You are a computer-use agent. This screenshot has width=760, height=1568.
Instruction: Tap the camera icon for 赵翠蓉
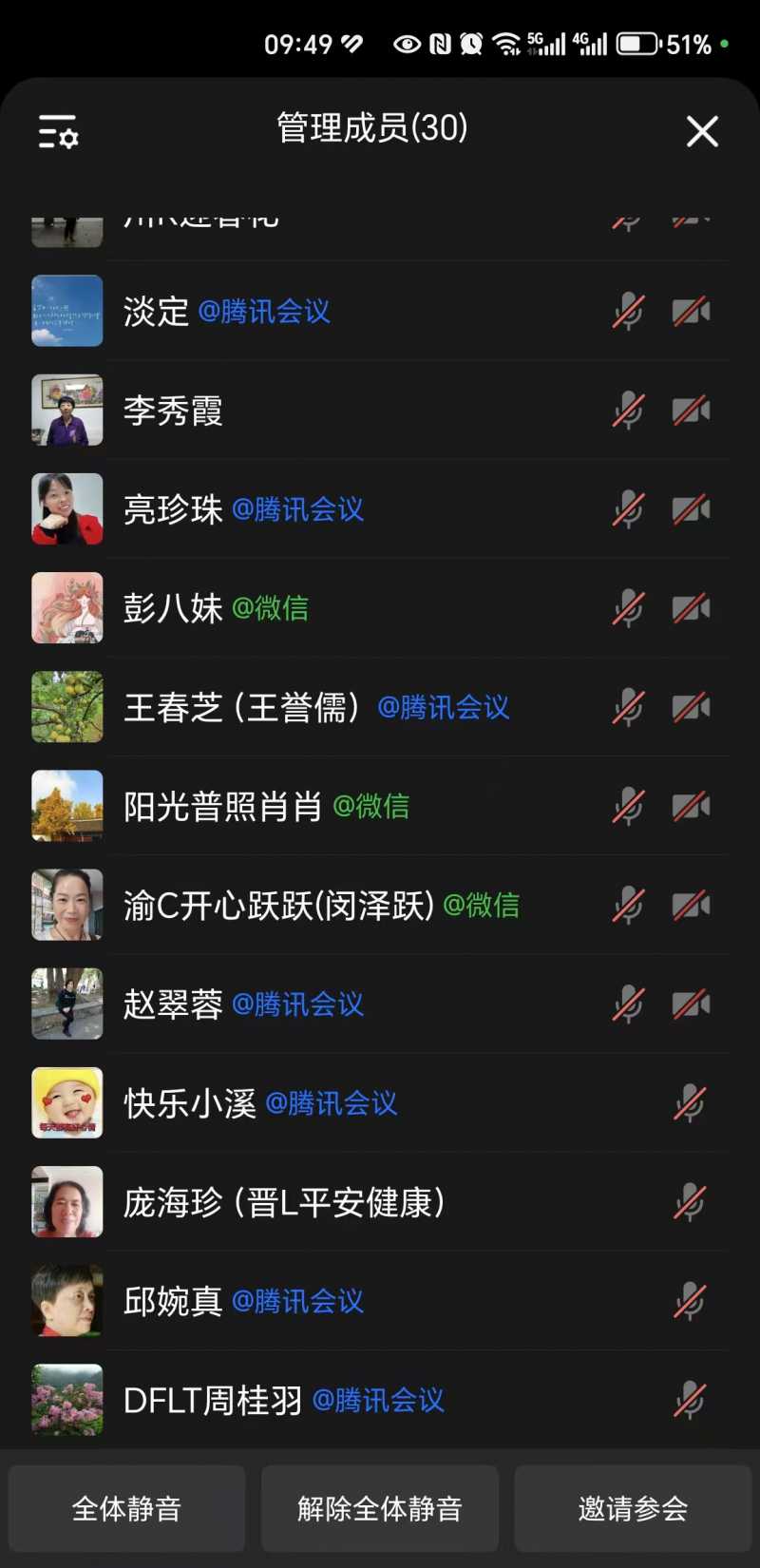coord(691,1004)
